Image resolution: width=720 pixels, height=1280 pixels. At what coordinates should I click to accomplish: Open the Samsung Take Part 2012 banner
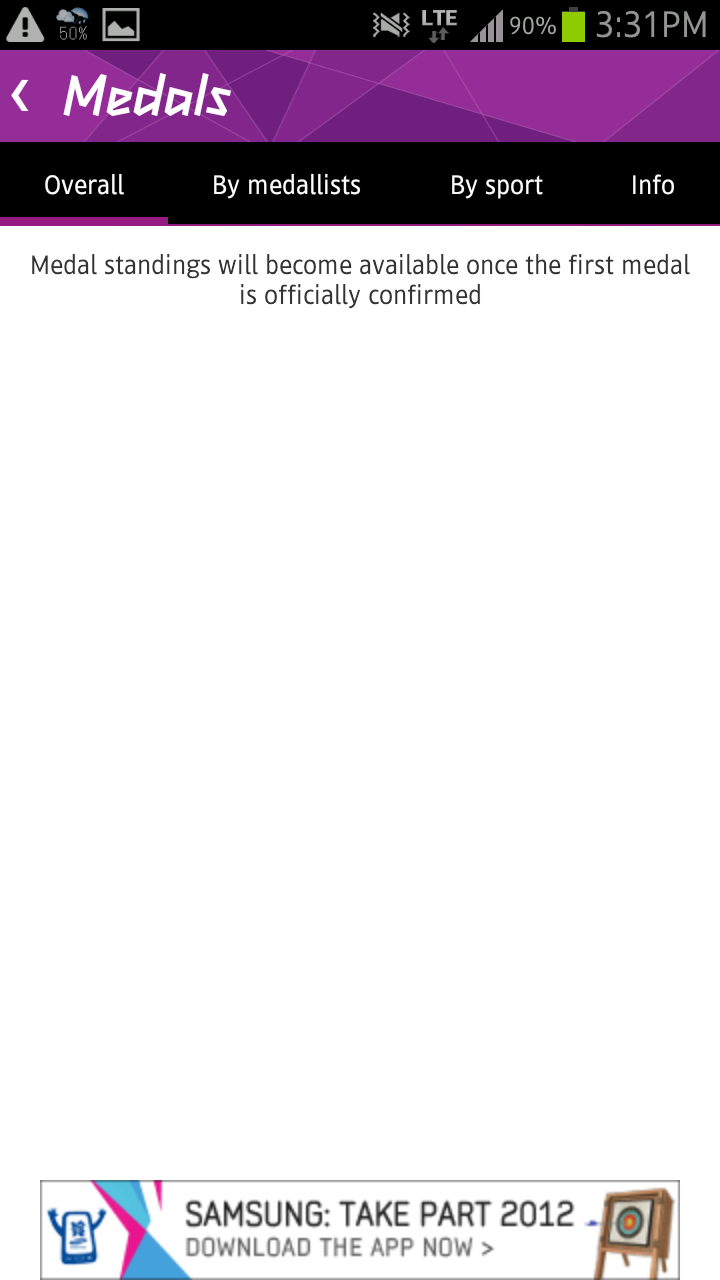(360, 1229)
